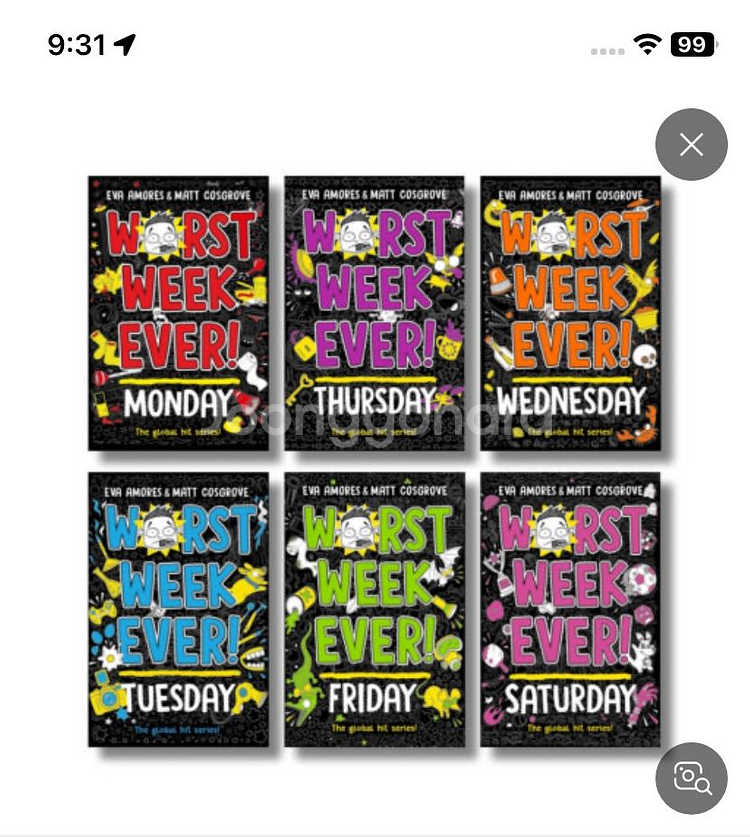Viewport: 750px width, 837px height.
Task: Tap the battery indicator showing 99
Action: coord(692,44)
